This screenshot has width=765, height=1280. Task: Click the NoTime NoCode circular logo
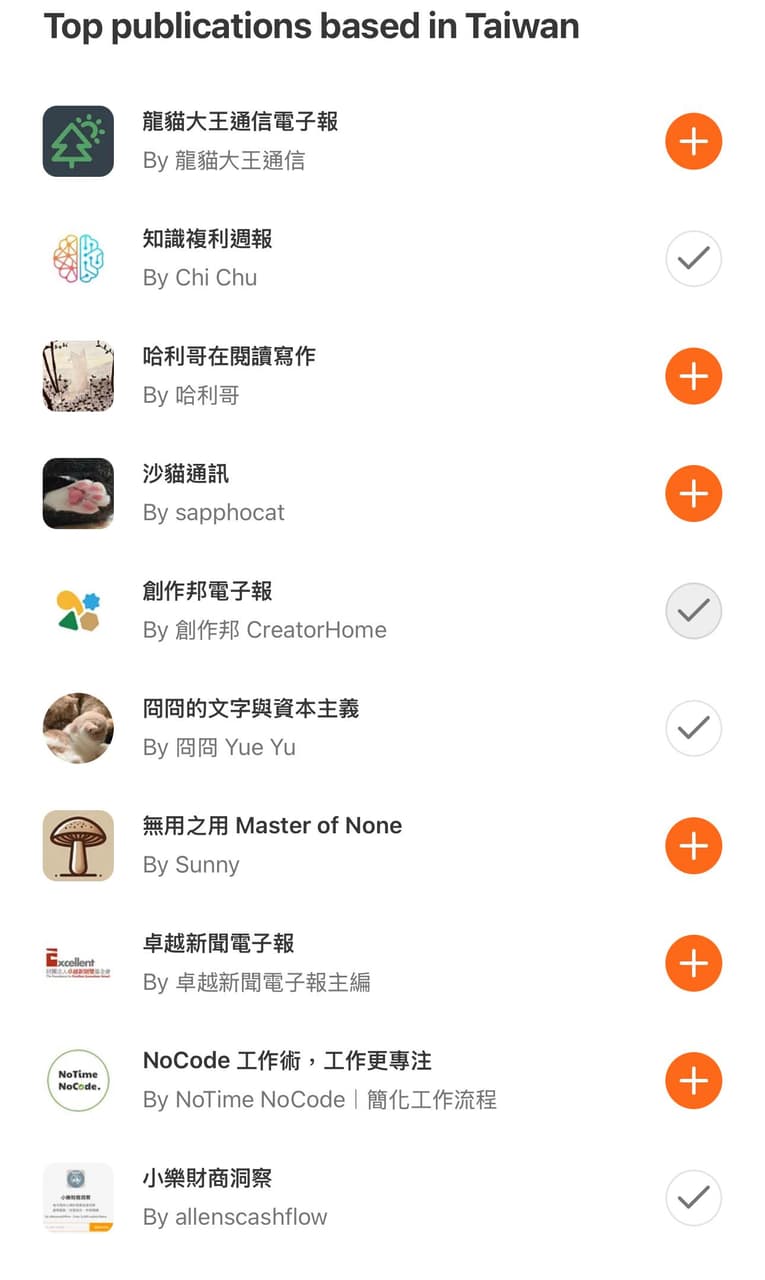78,1080
